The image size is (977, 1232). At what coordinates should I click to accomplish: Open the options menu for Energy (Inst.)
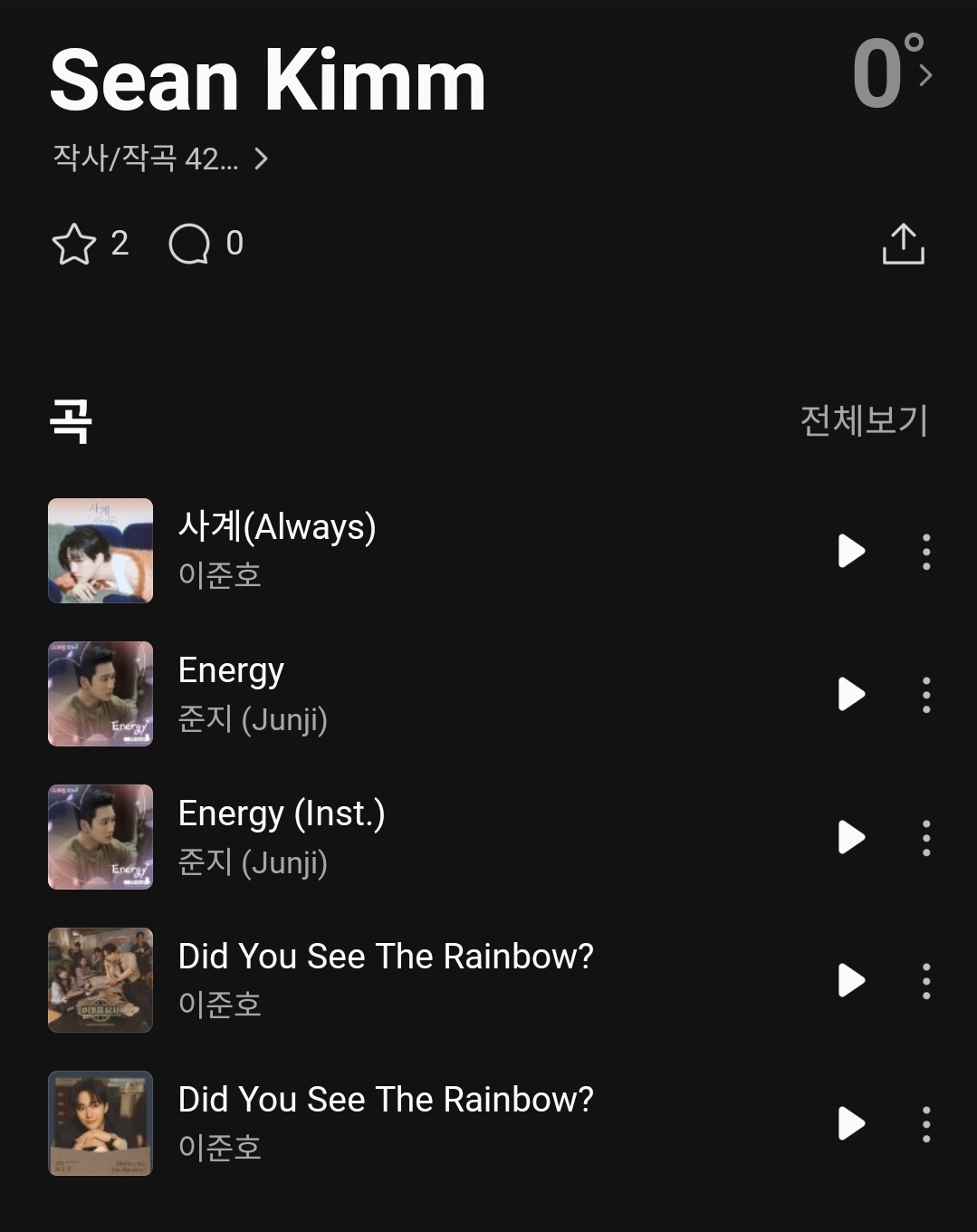tap(926, 837)
